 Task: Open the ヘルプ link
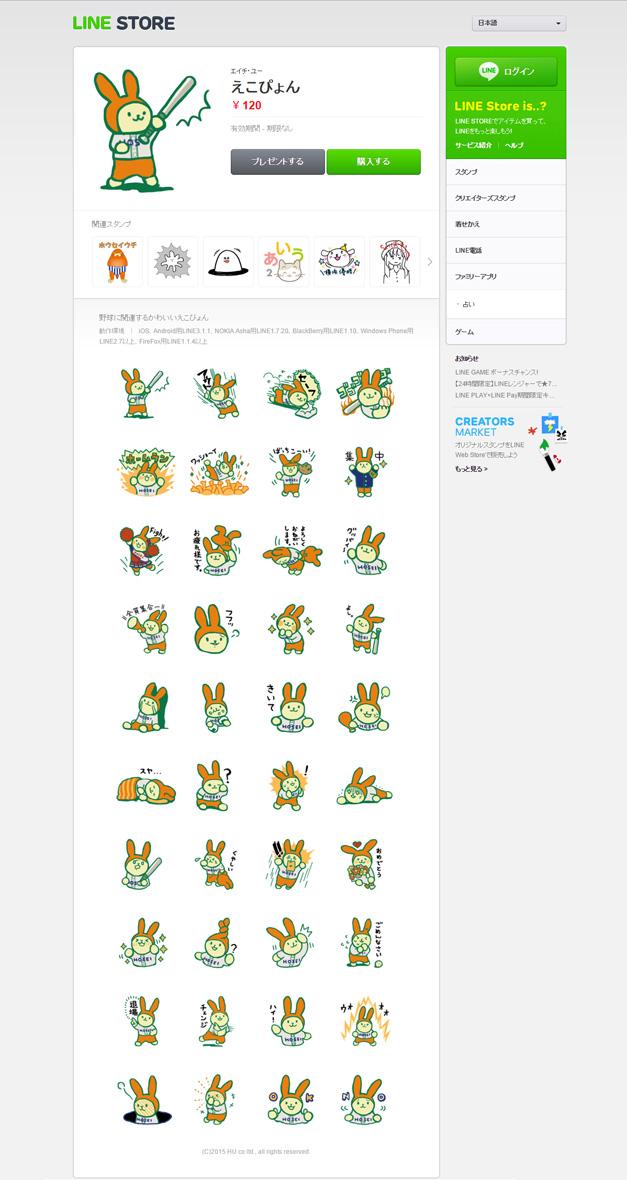point(514,144)
